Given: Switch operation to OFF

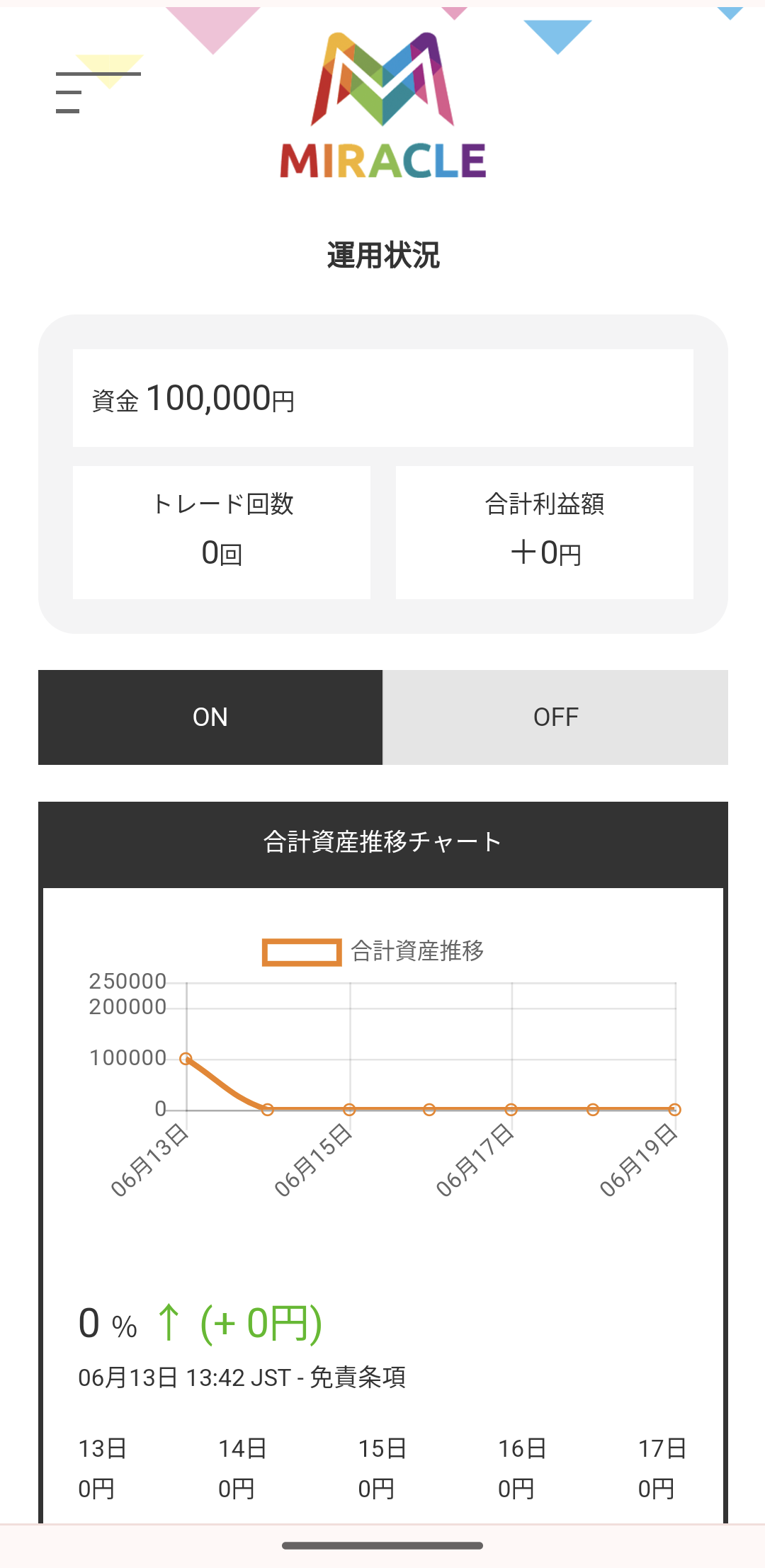Looking at the screenshot, I should coord(555,717).
